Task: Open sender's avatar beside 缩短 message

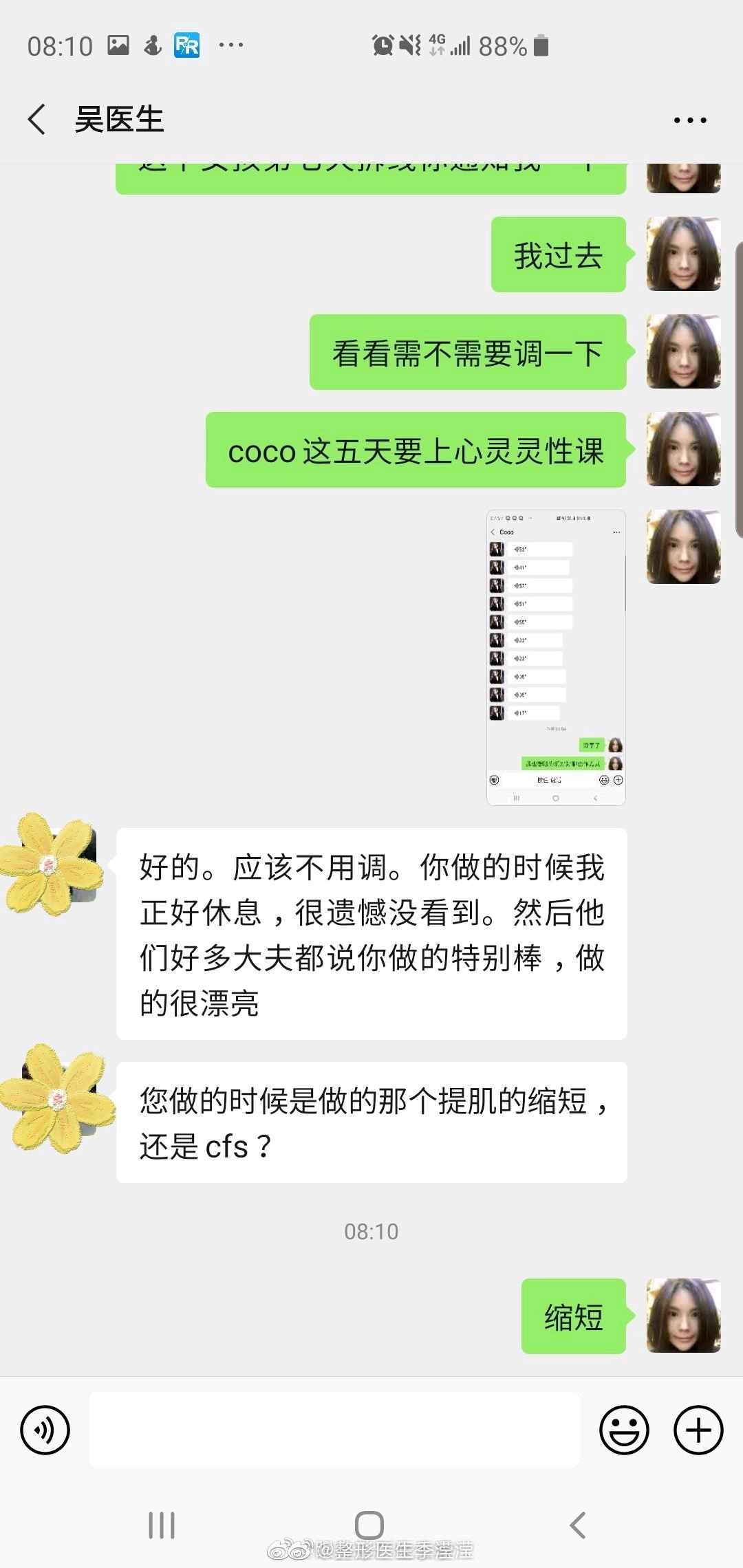Action: click(x=683, y=1316)
